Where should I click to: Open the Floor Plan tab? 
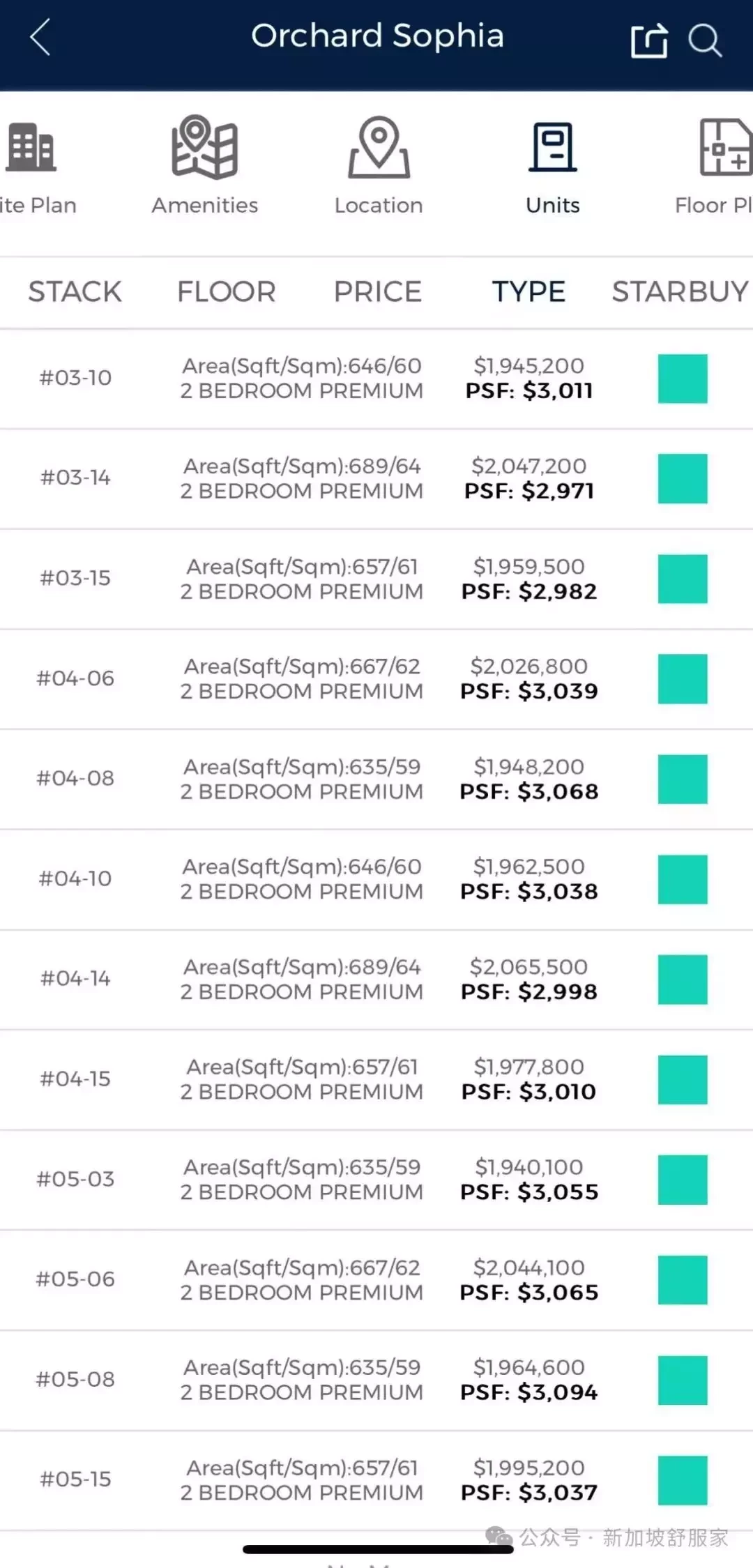tap(715, 166)
